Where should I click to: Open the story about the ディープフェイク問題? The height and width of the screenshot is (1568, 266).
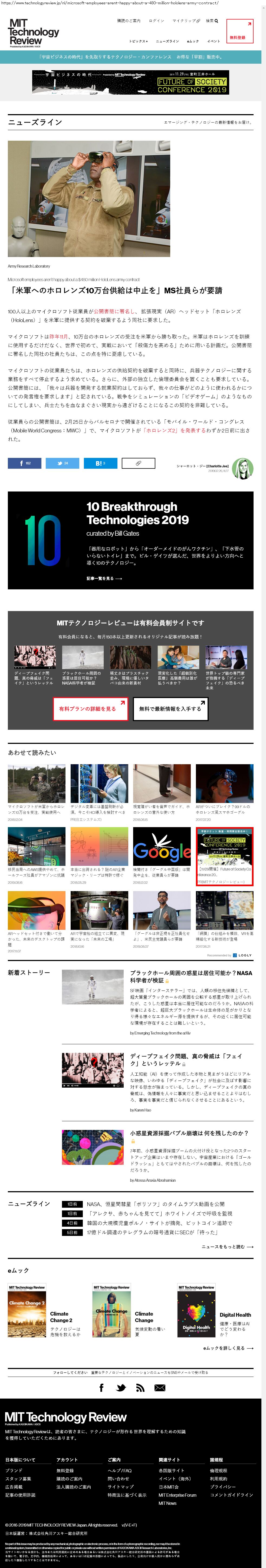(x=186, y=1060)
